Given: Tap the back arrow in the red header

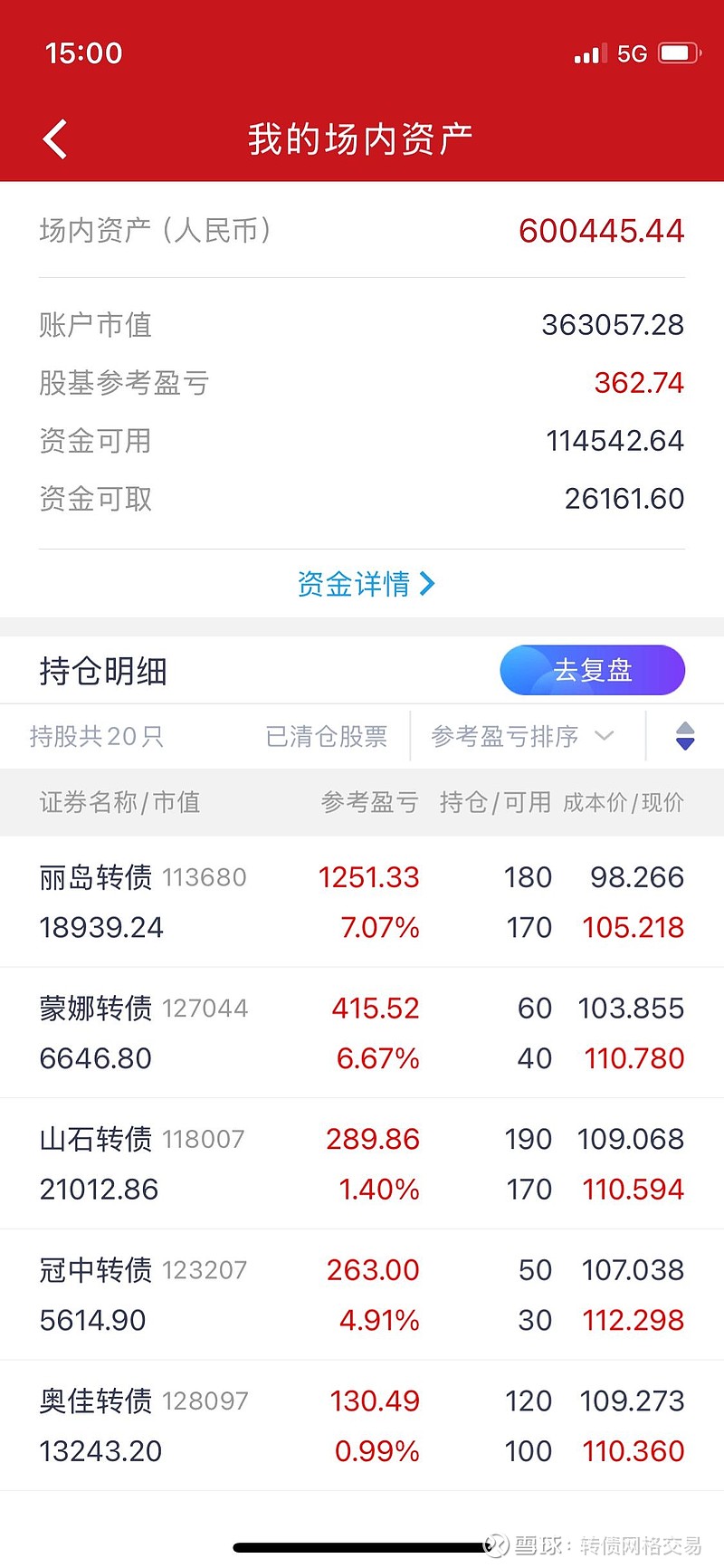Looking at the screenshot, I should (x=54, y=138).
